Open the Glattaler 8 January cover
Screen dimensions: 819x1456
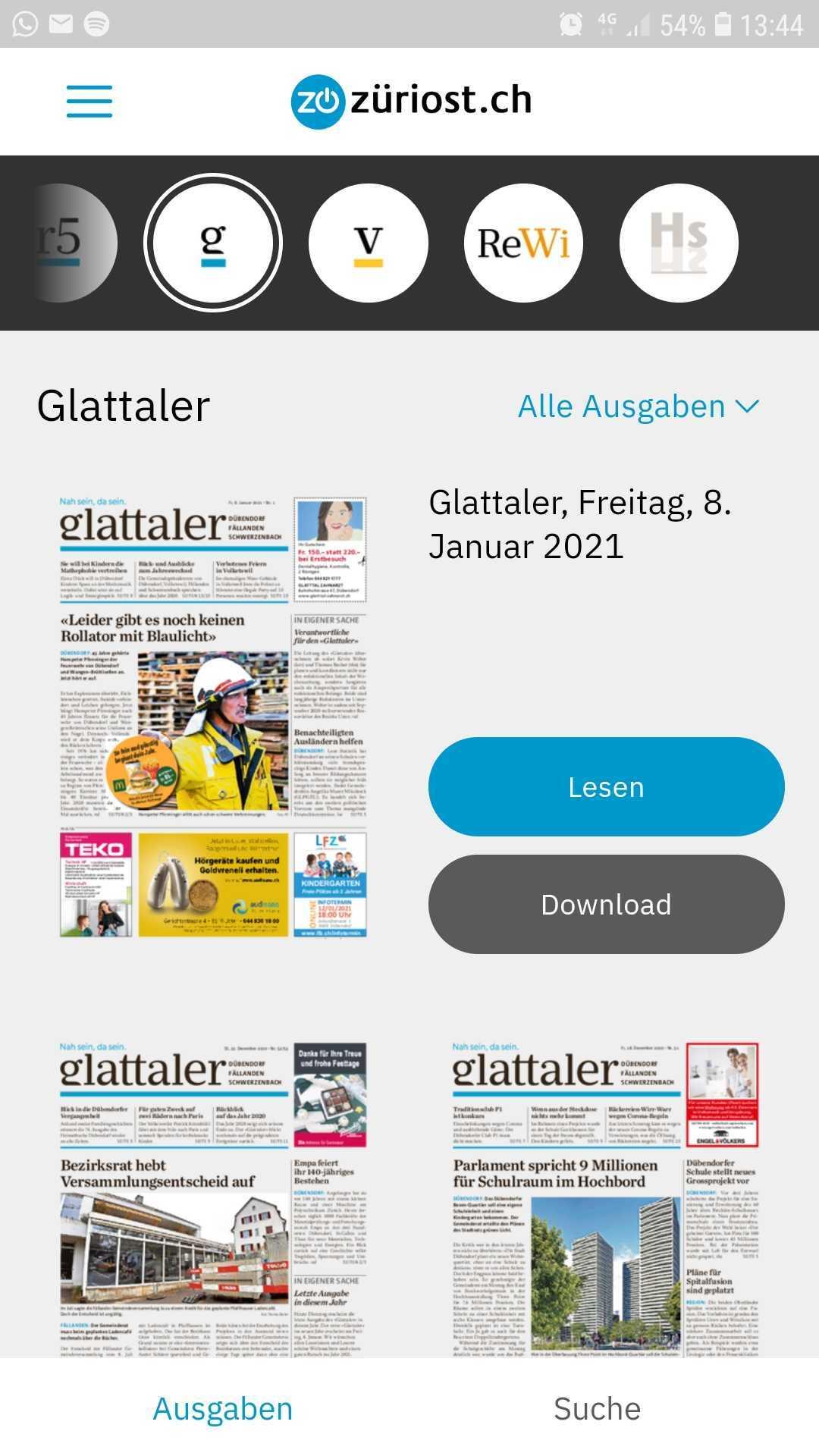(x=213, y=717)
